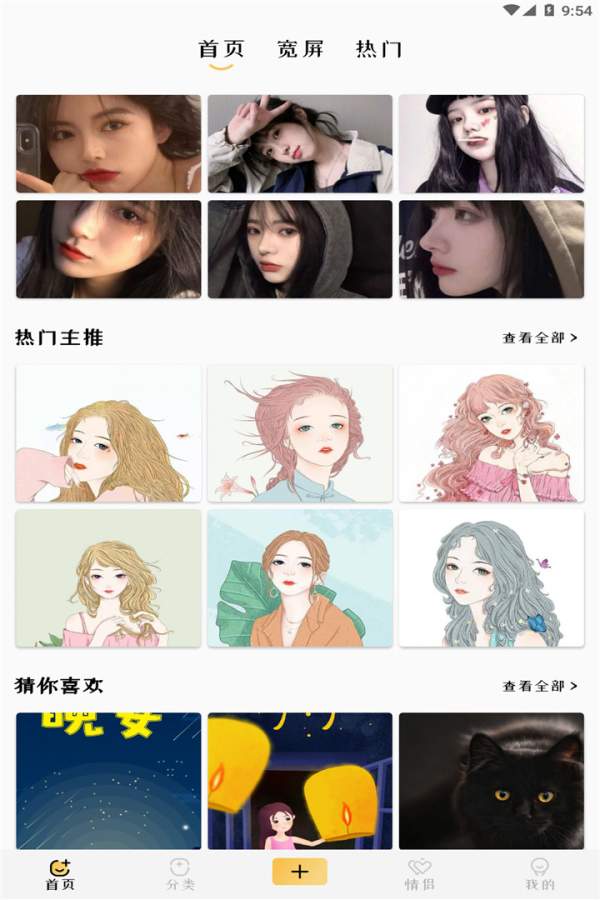Tap the yellow plus button
Viewport: 600px width, 900px height.
click(x=300, y=871)
